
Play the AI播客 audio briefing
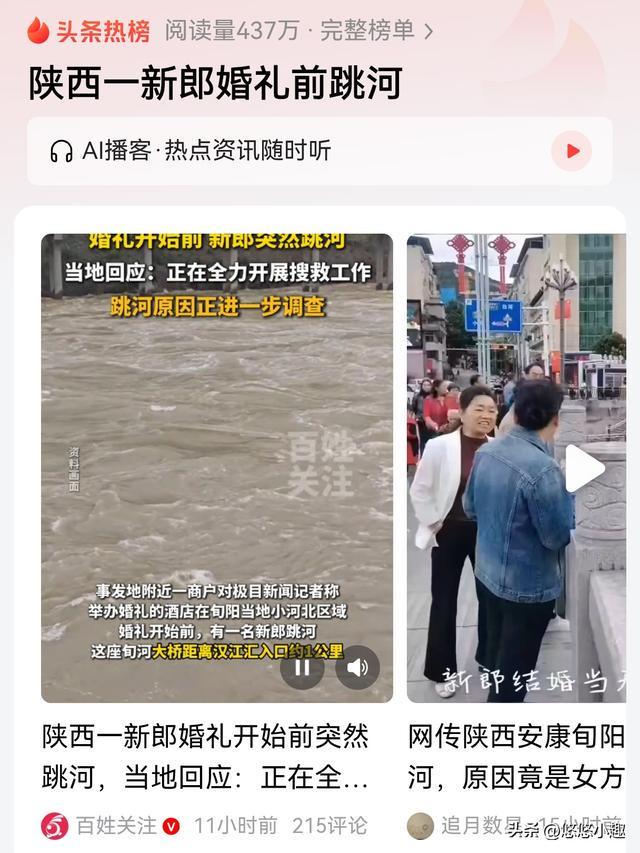572,151
